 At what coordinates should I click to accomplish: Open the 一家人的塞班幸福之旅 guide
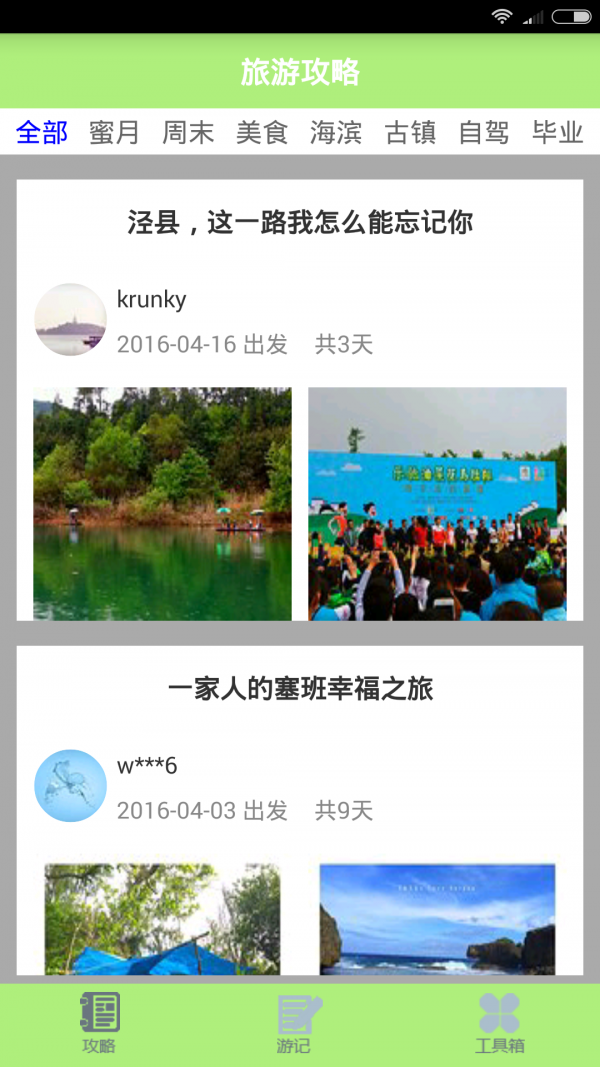(300, 689)
